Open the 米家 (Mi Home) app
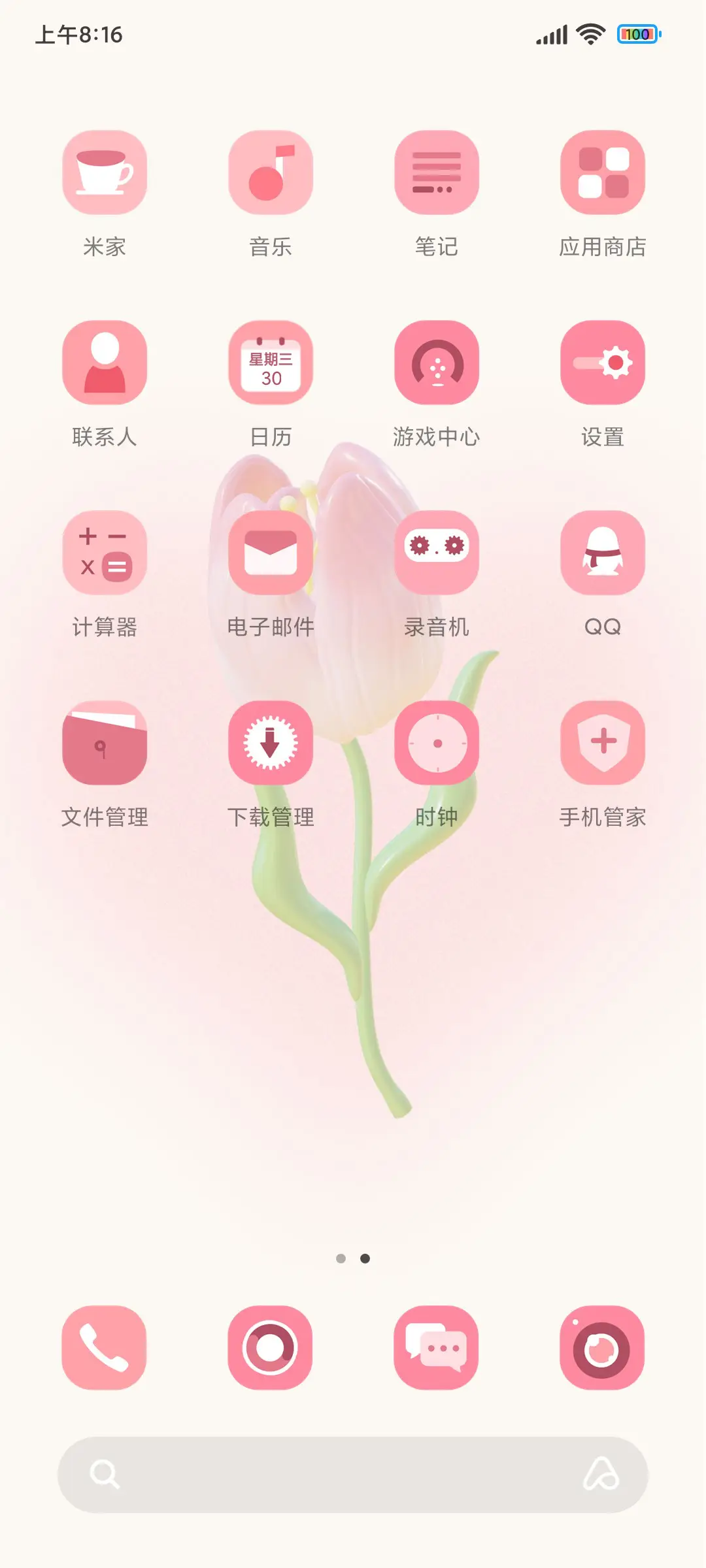The height and width of the screenshot is (1568, 706). [105, 172]
